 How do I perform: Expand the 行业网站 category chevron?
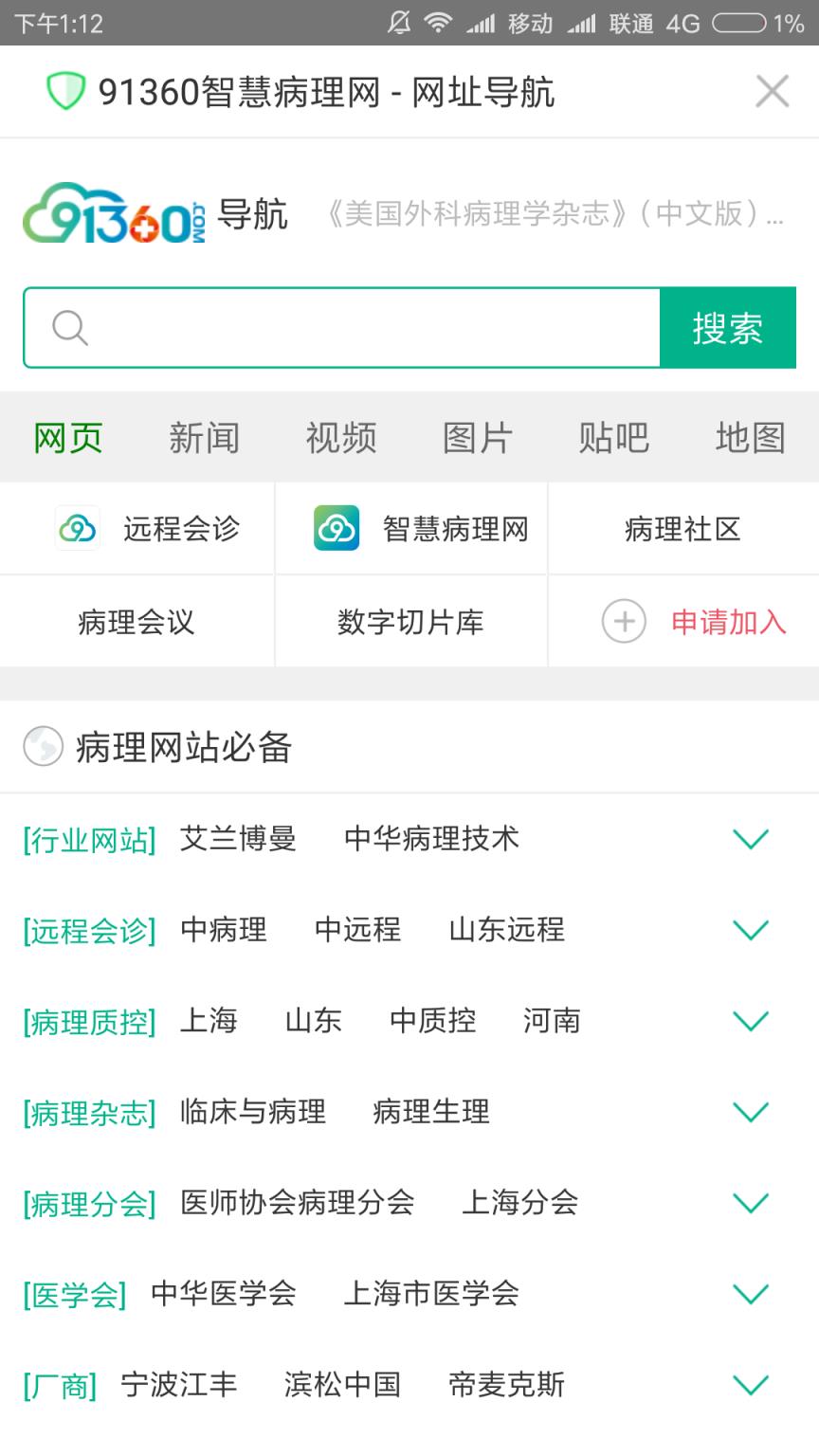coord(752,838)
